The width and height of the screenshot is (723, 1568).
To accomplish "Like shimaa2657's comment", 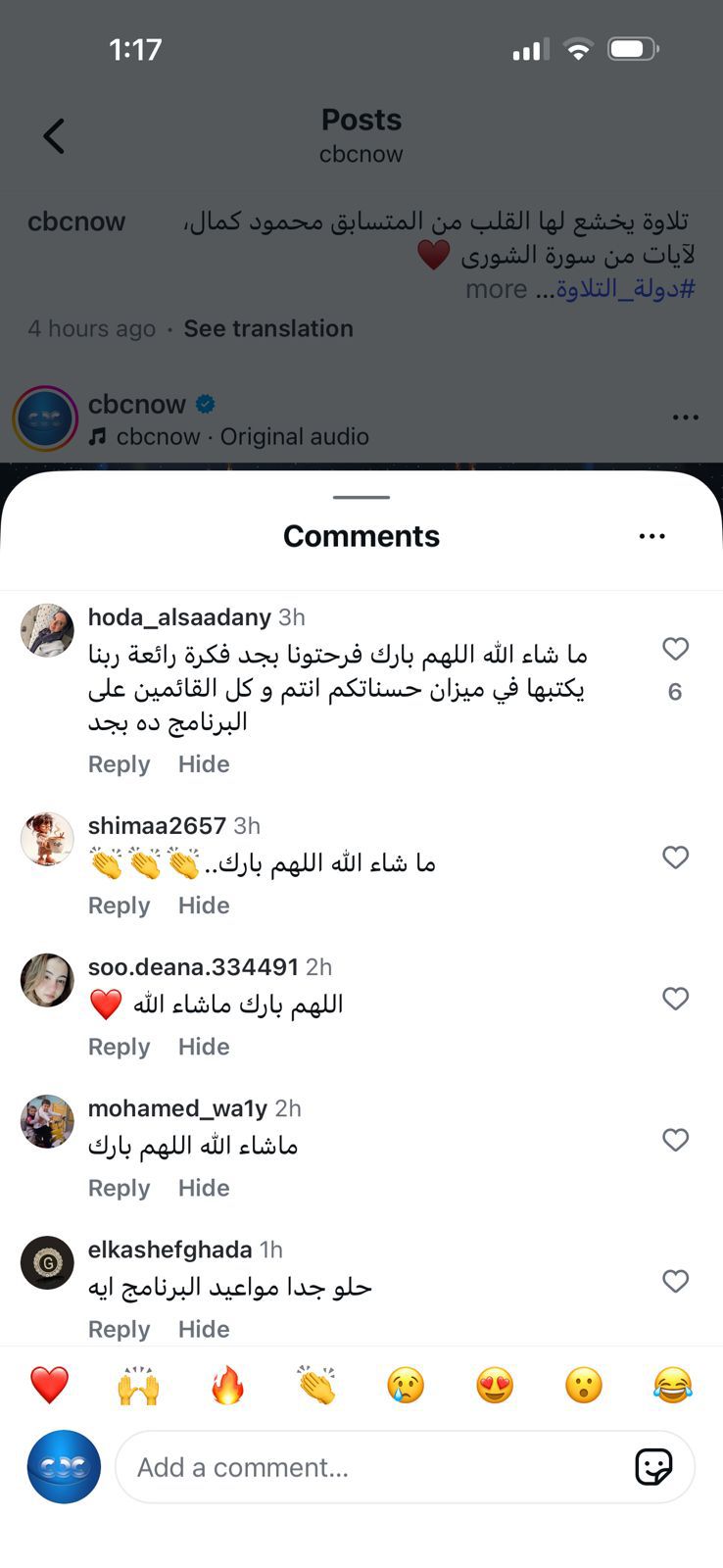I will (675, 857).
